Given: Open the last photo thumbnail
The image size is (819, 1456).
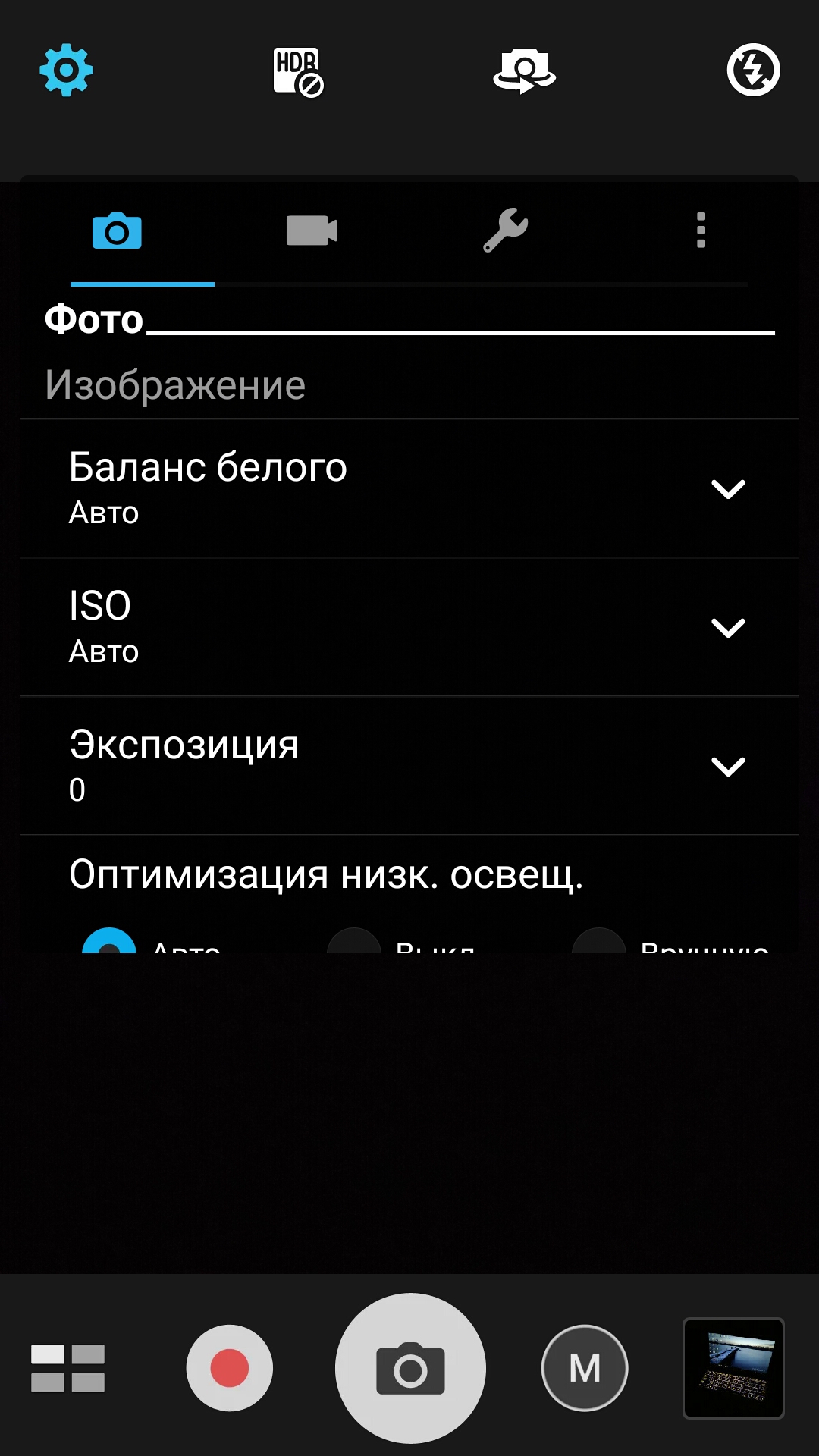Looking at the screenshot, I should 733,1368.
